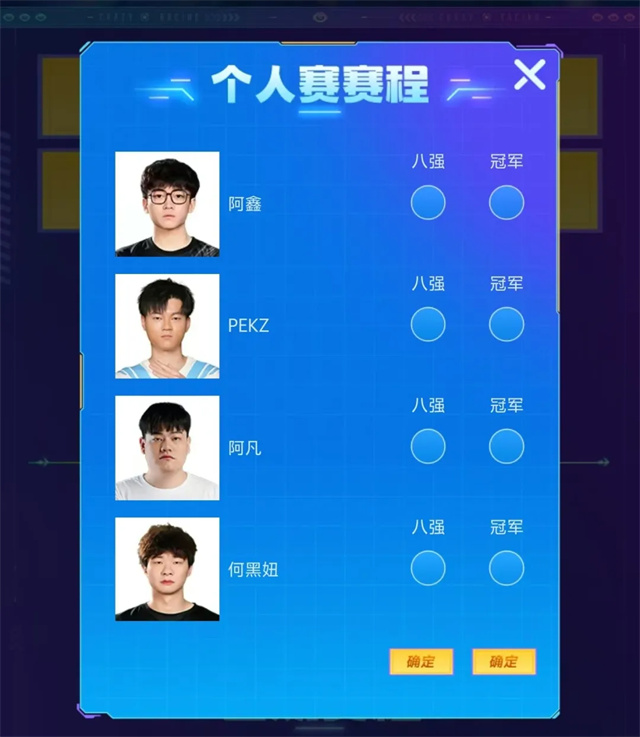The width and height of the screenshot is (640, 737).
Task: Confirm with 确定 below the 冠军 column
Action: [x=503, y=661]
